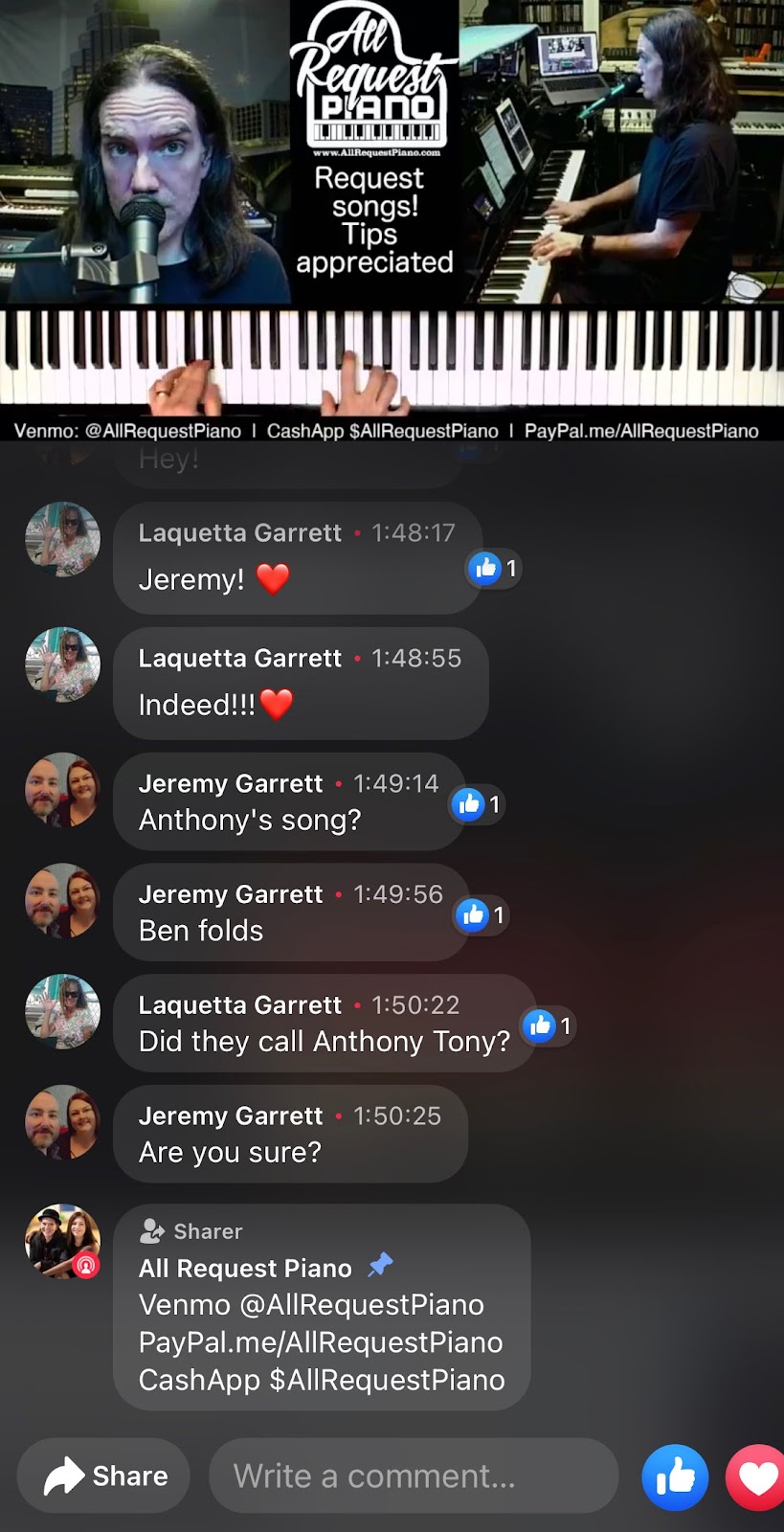Send a thumbs-up like reaction
The width and height of the screenshot is (784, 1532).
click(674, 1476)
